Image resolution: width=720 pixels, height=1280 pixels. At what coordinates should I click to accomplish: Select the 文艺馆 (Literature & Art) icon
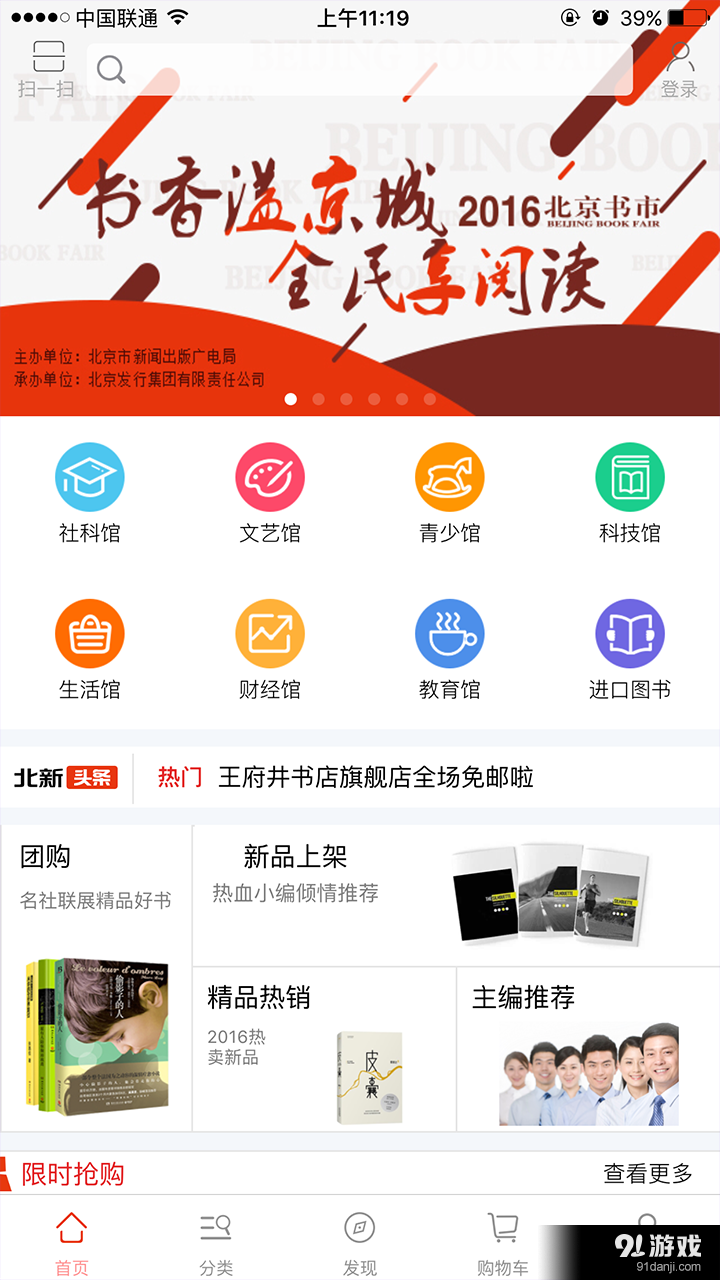click(270, 477)
